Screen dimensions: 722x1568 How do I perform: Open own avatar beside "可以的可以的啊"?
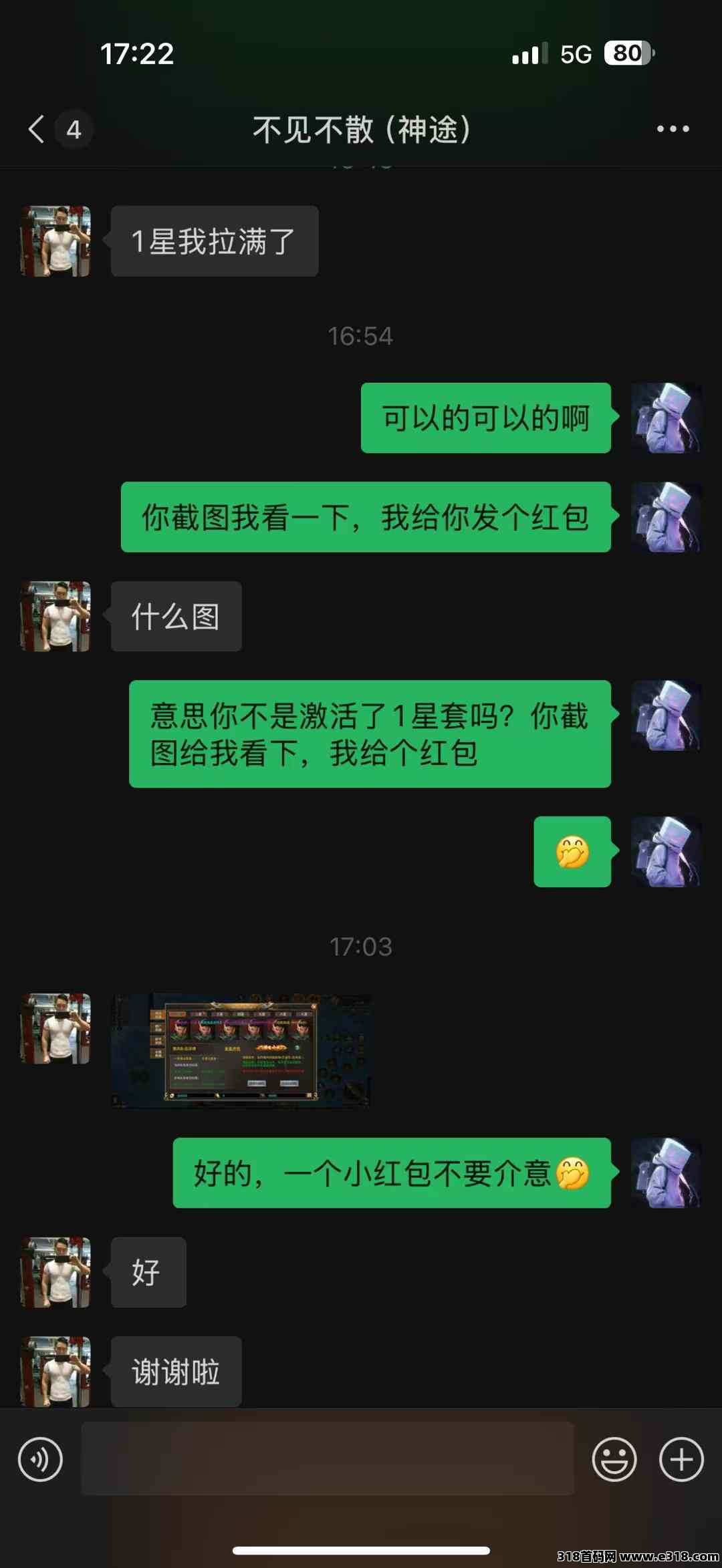click(666, 418)
